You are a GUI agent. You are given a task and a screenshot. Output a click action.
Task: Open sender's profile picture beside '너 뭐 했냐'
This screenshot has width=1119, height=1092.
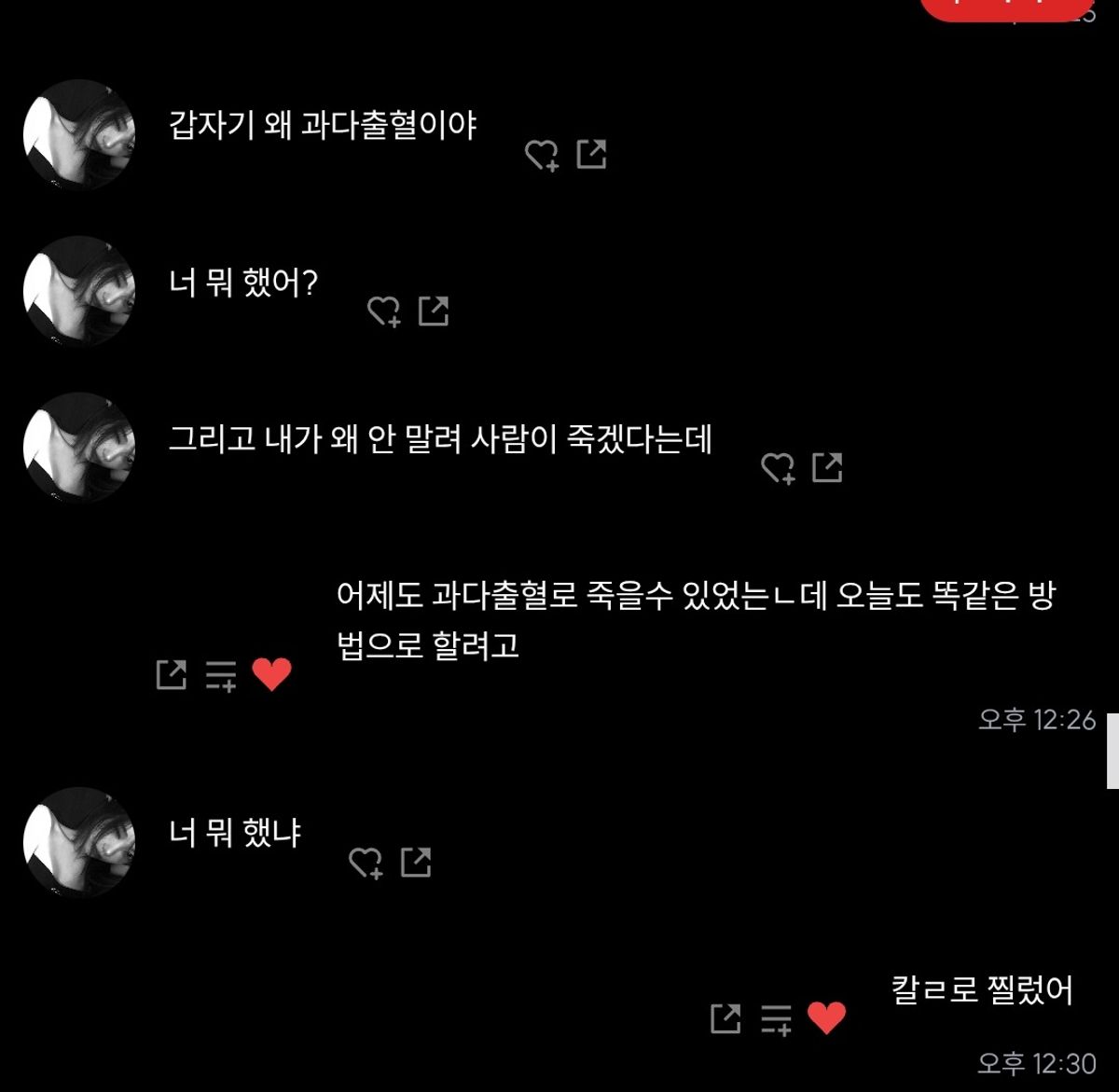[x=79, y=842]
